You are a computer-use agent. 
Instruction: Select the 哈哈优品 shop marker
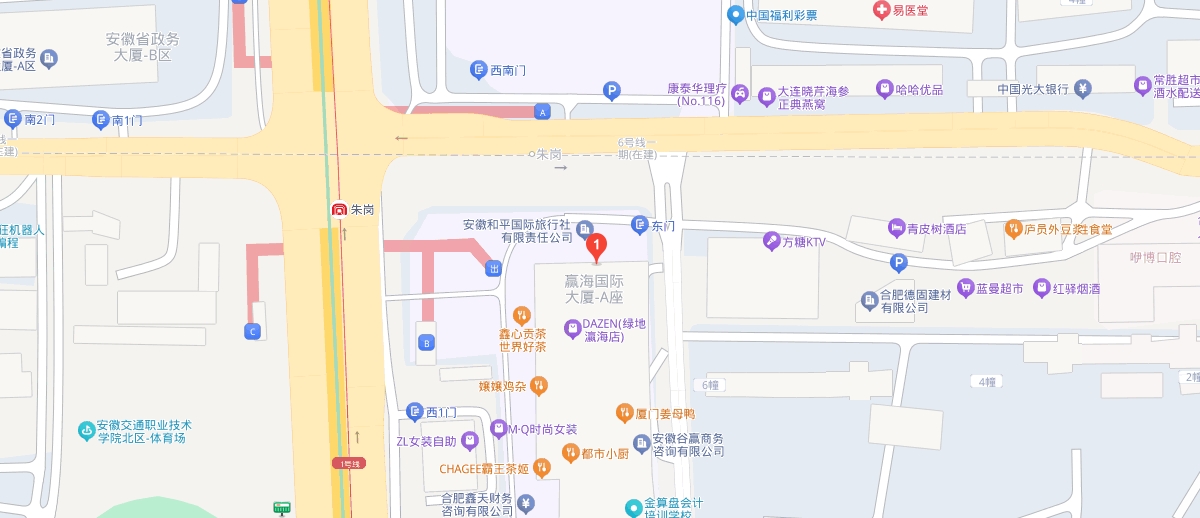[885, 88]
